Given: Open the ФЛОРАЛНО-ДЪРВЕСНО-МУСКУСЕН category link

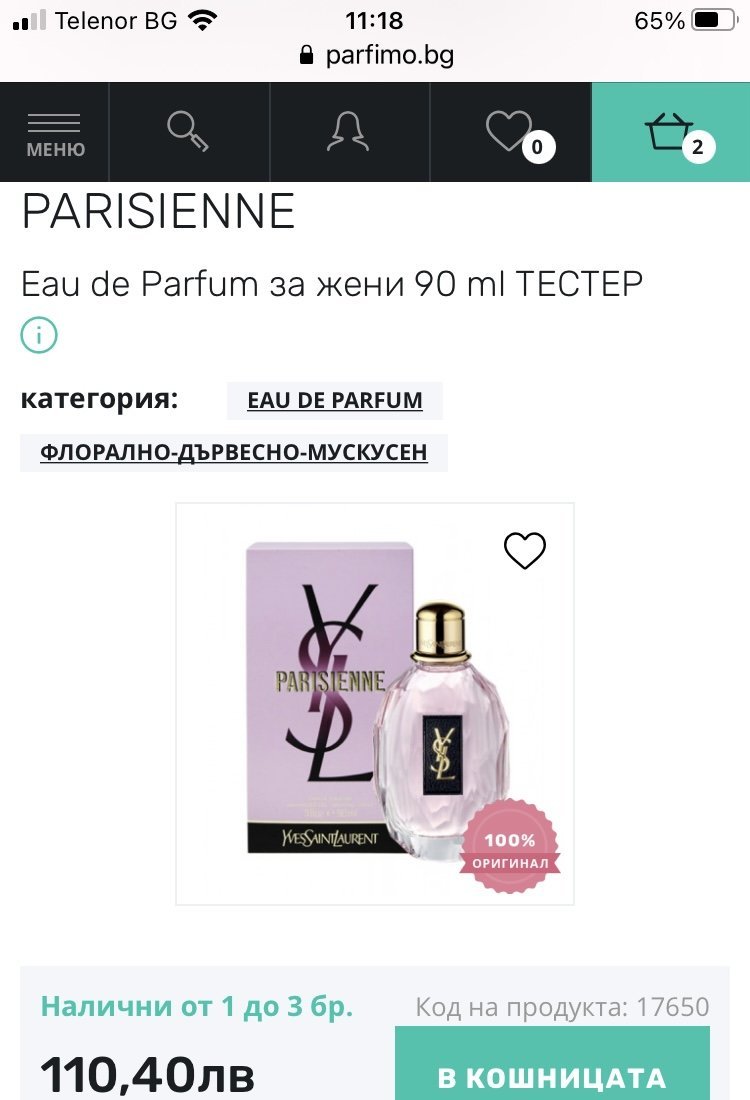Looking at the screenshot, I should pos(234,453).
